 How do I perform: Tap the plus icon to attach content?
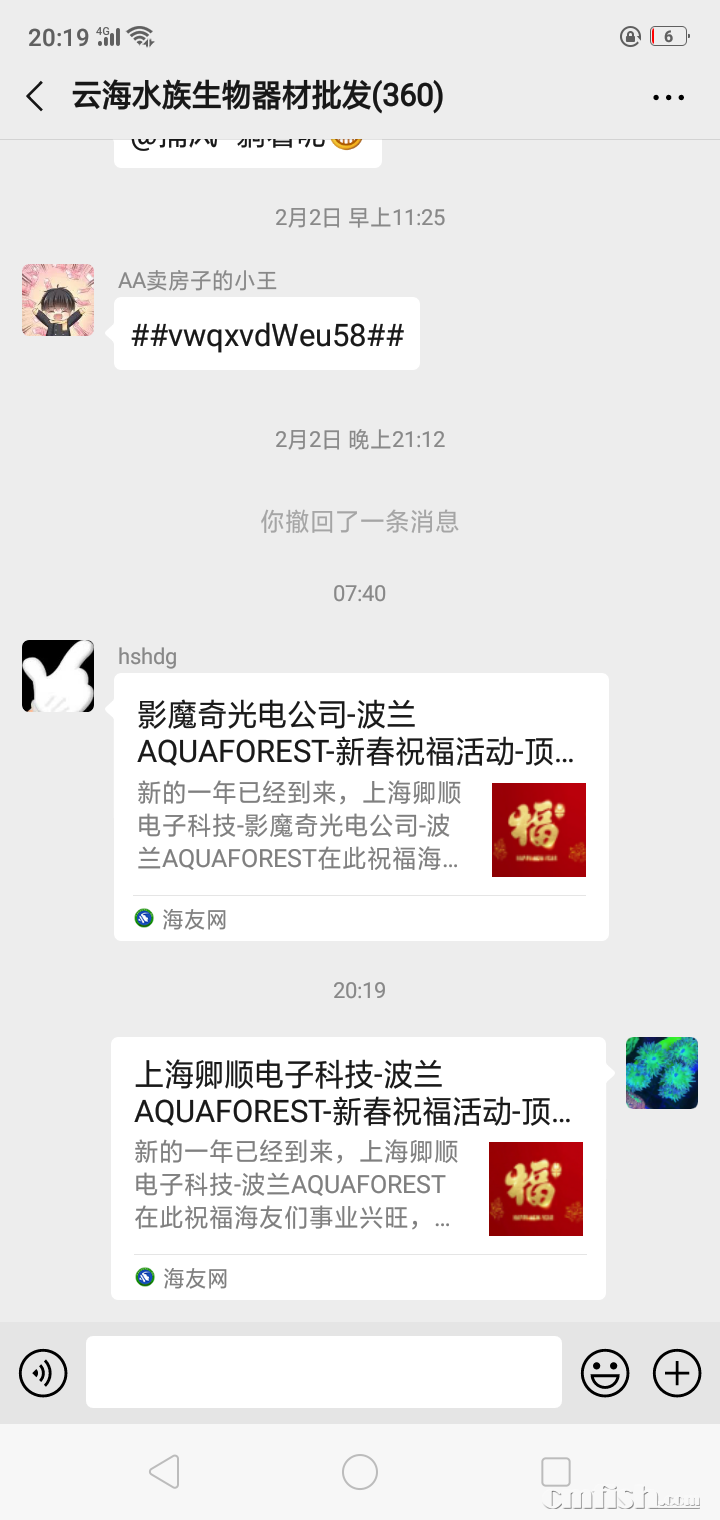point(676,1372)
